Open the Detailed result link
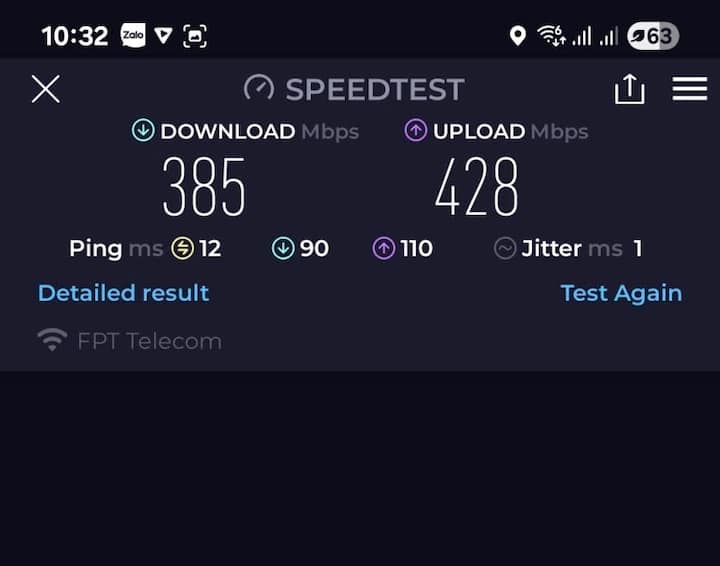720x566 pixels. pos(123,293)
